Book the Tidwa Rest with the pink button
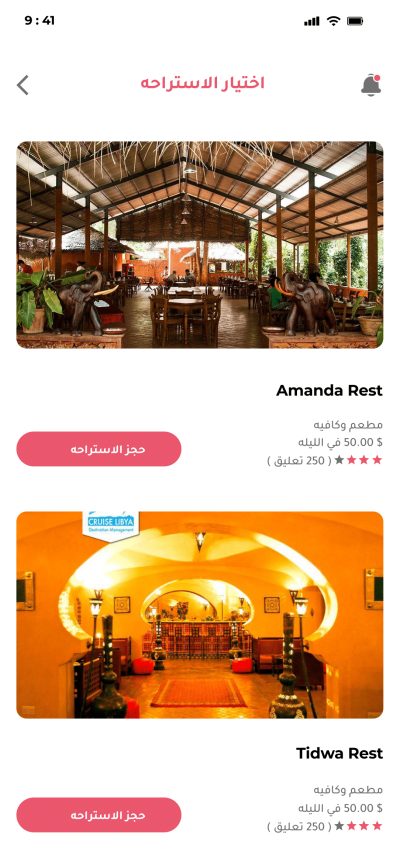Viewport: 400px width, 865px height. point(99,815)
